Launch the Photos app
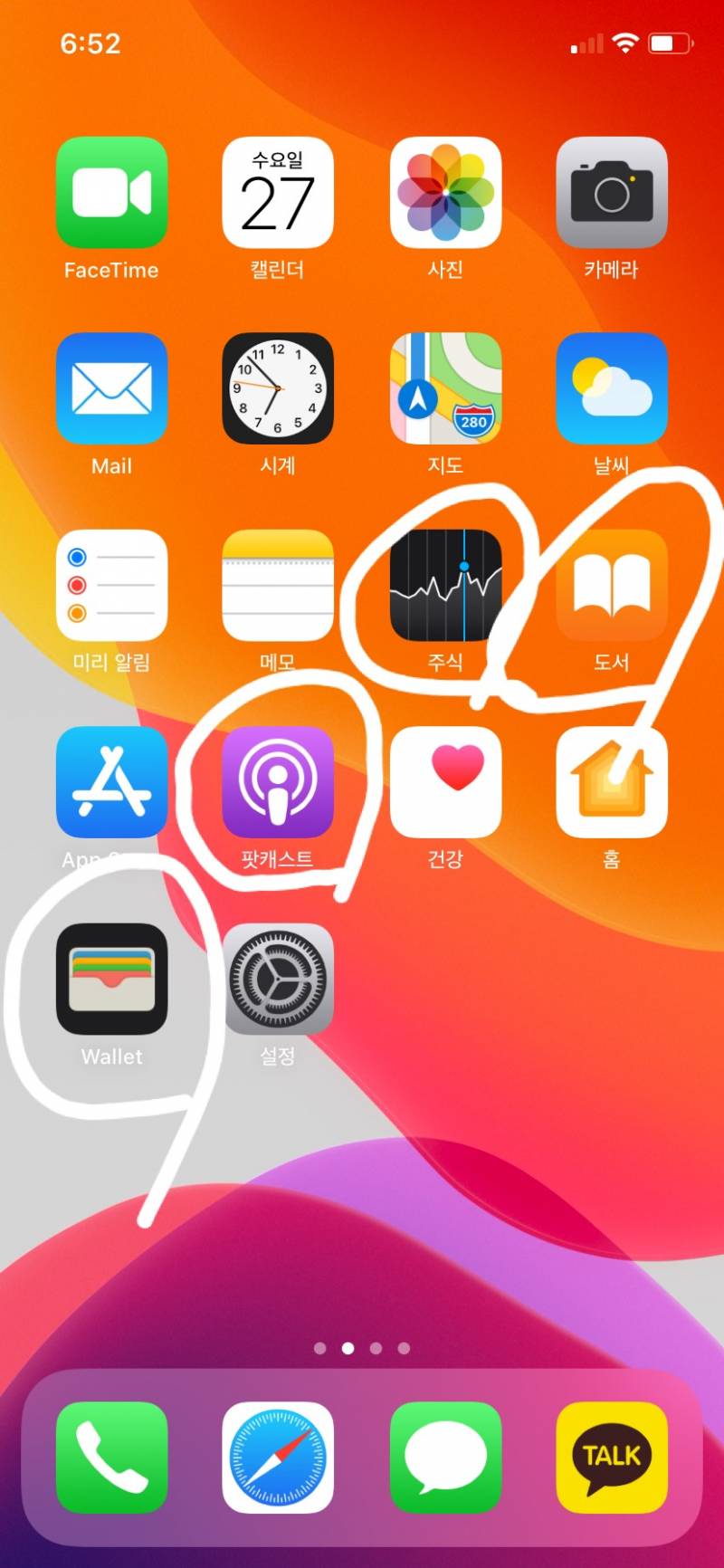Screen dimensions: 724x1568 click(x=445, y=192)
